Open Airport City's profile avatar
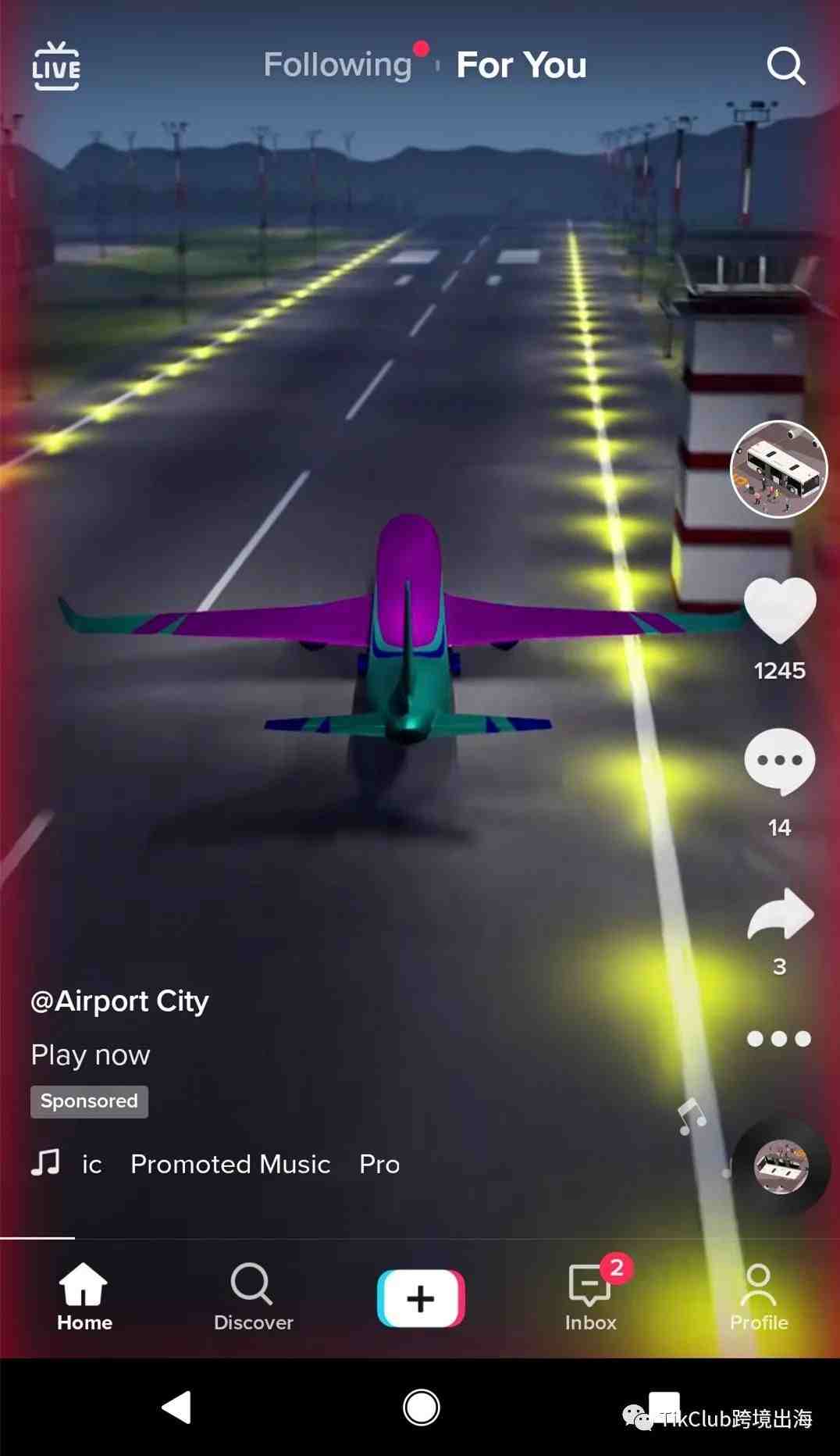Screen dimensions: 840x1456 [778, 469]
